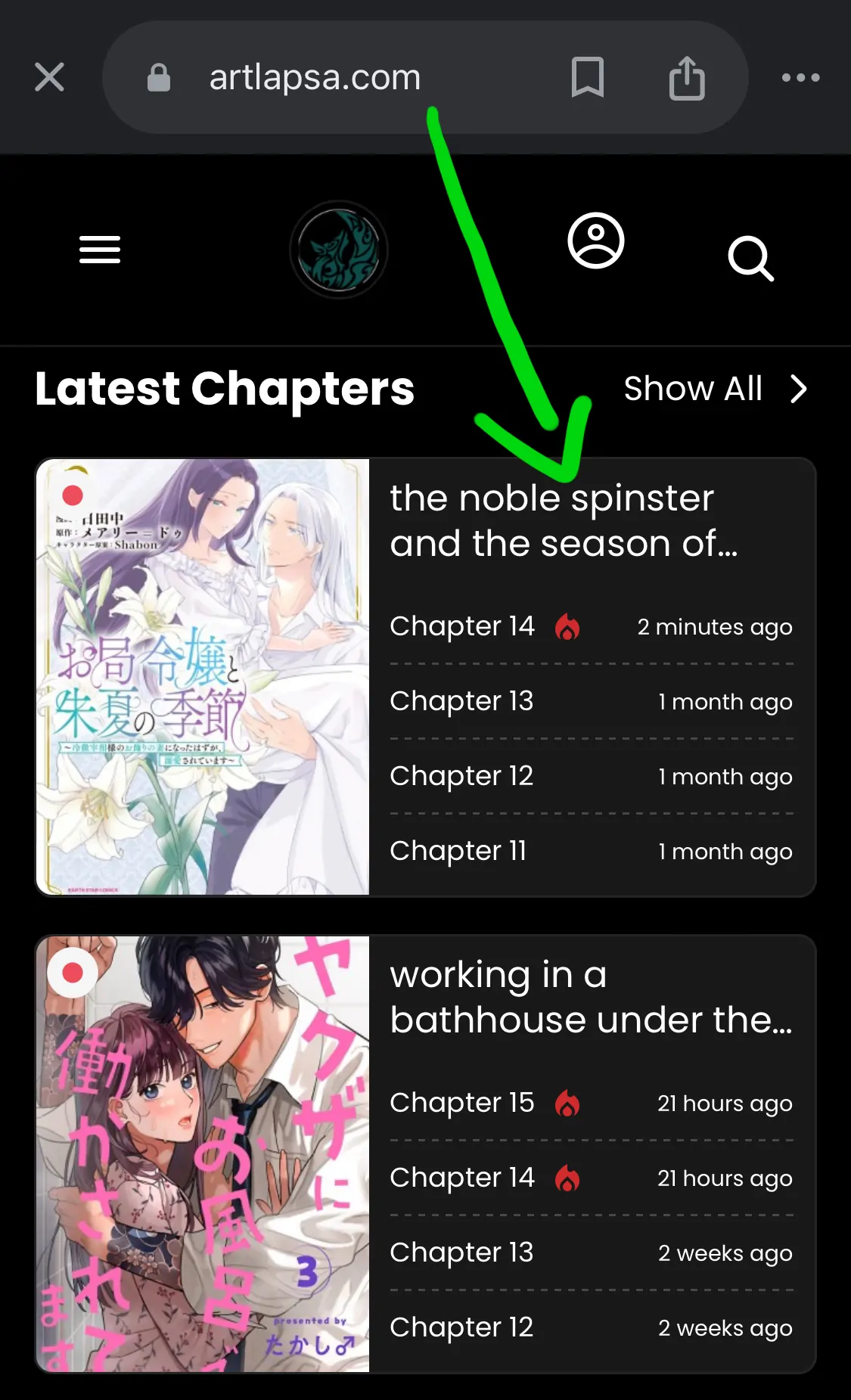The height and width of the screenshot is (1400, 851).
Task: Open Chapter 12 from 2 weeks ago
Action: [462, 1327]
